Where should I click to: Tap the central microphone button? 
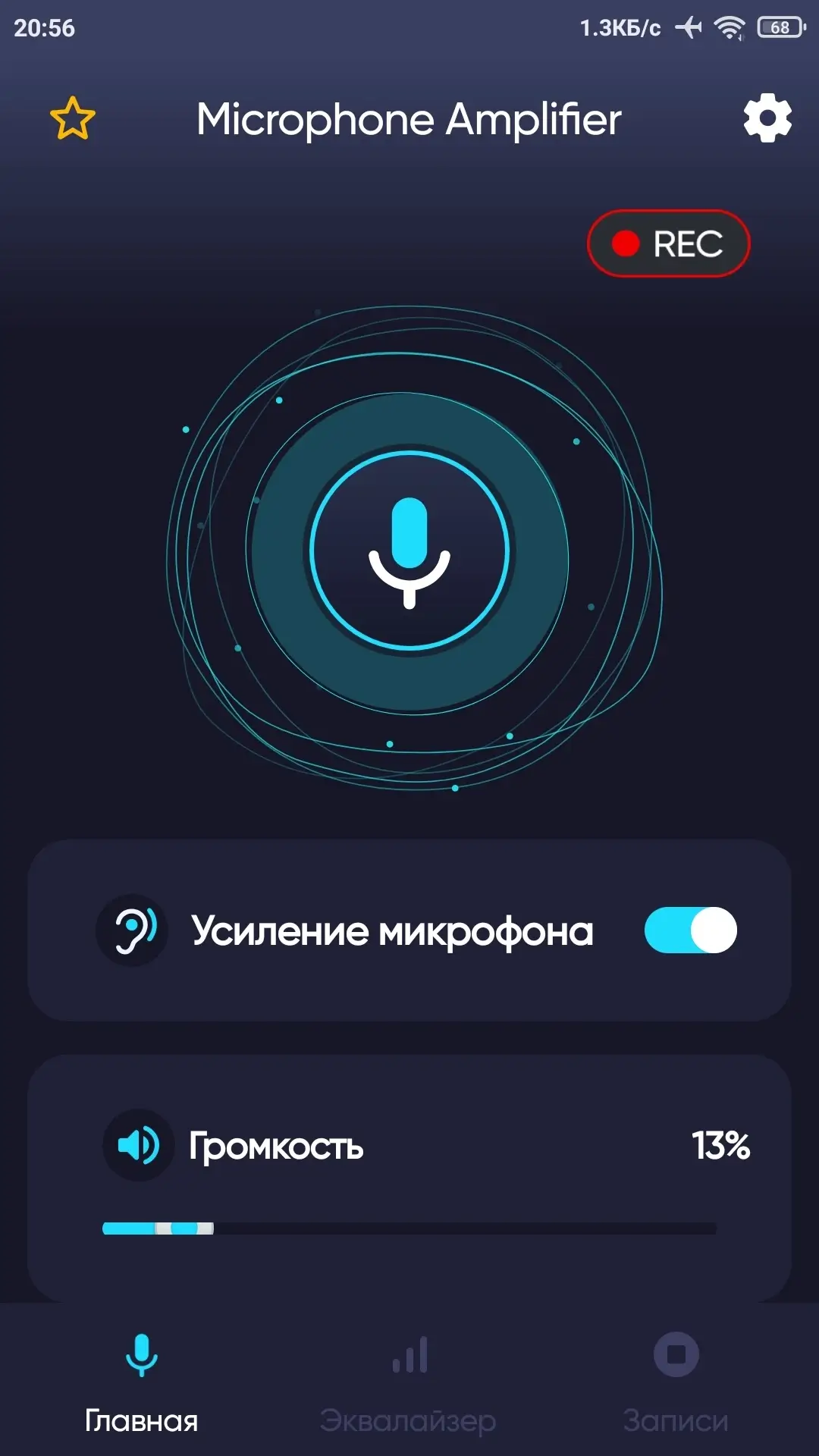click(x=409, y=551)
